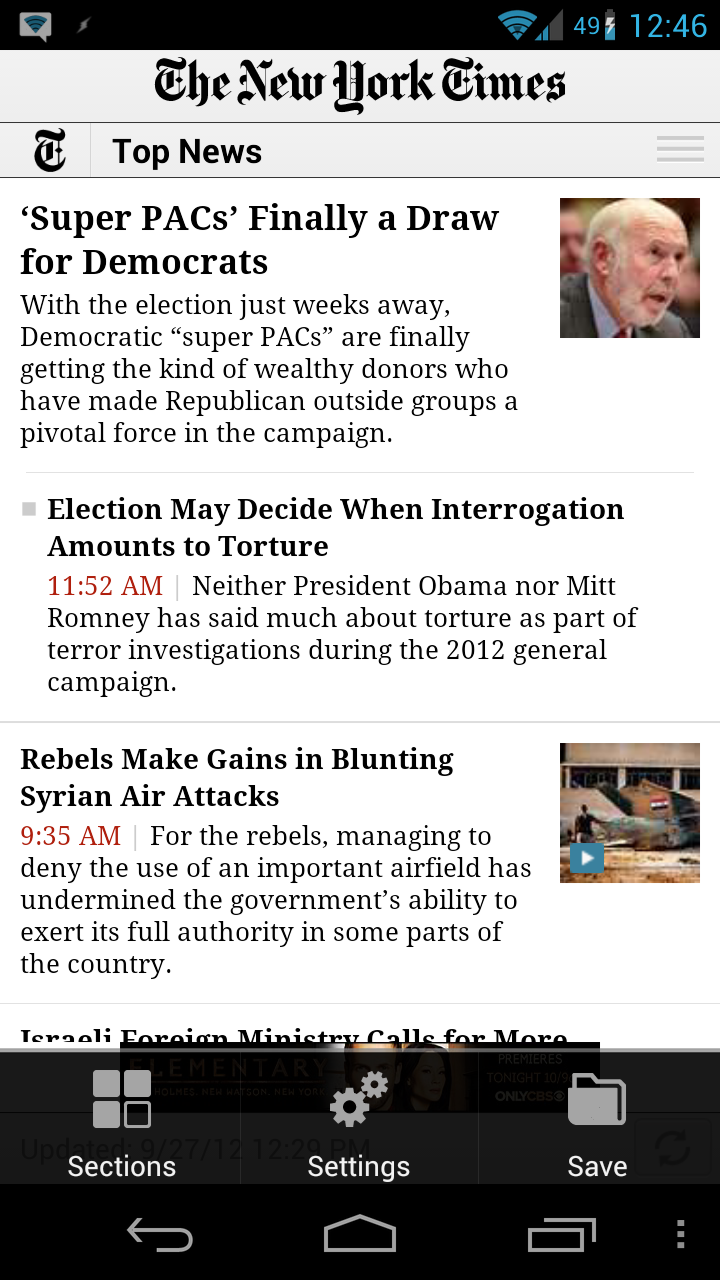Screen dimensions: 720x1280
Task: Play the Syrian air attacks video
Action: (x=585, y=858)
